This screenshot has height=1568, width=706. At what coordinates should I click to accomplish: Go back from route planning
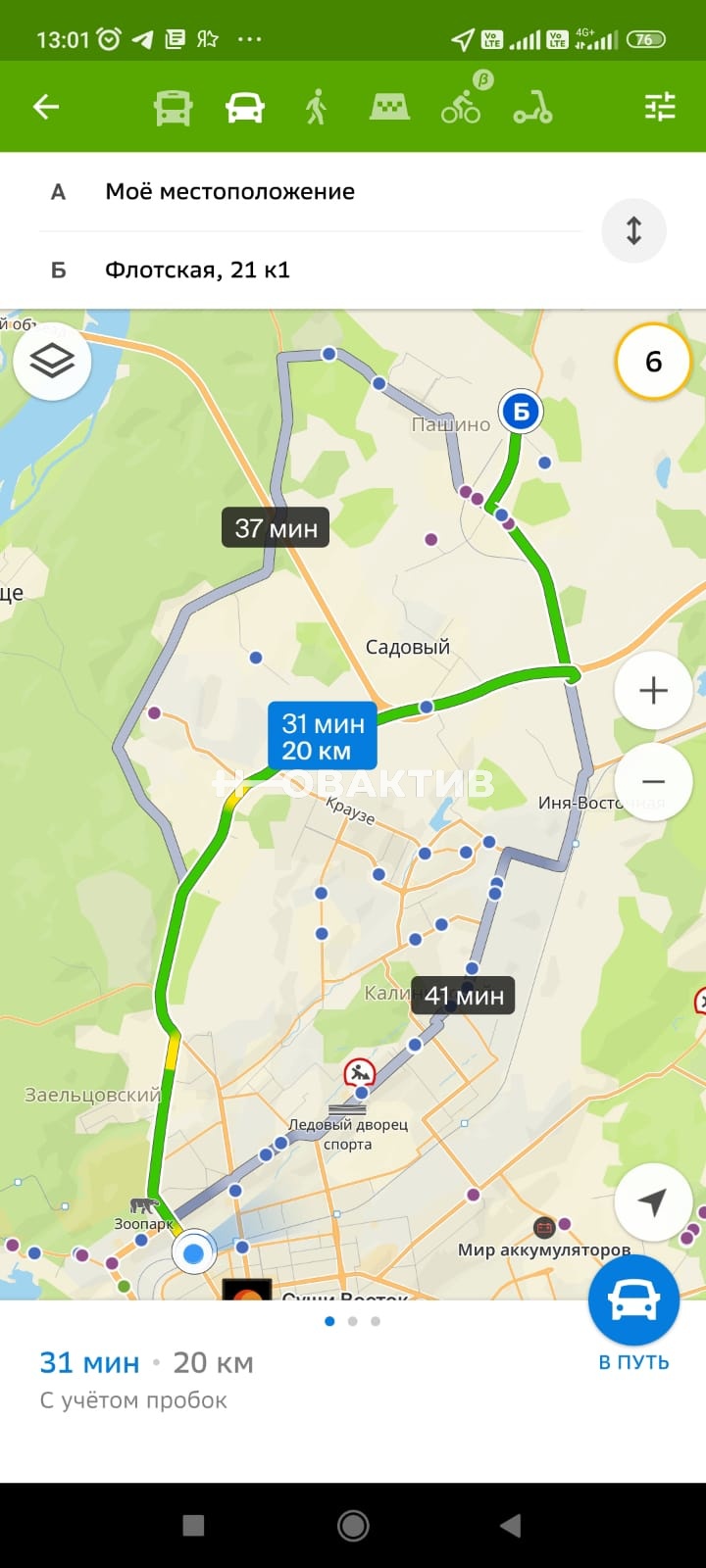[x=46, y=107]
